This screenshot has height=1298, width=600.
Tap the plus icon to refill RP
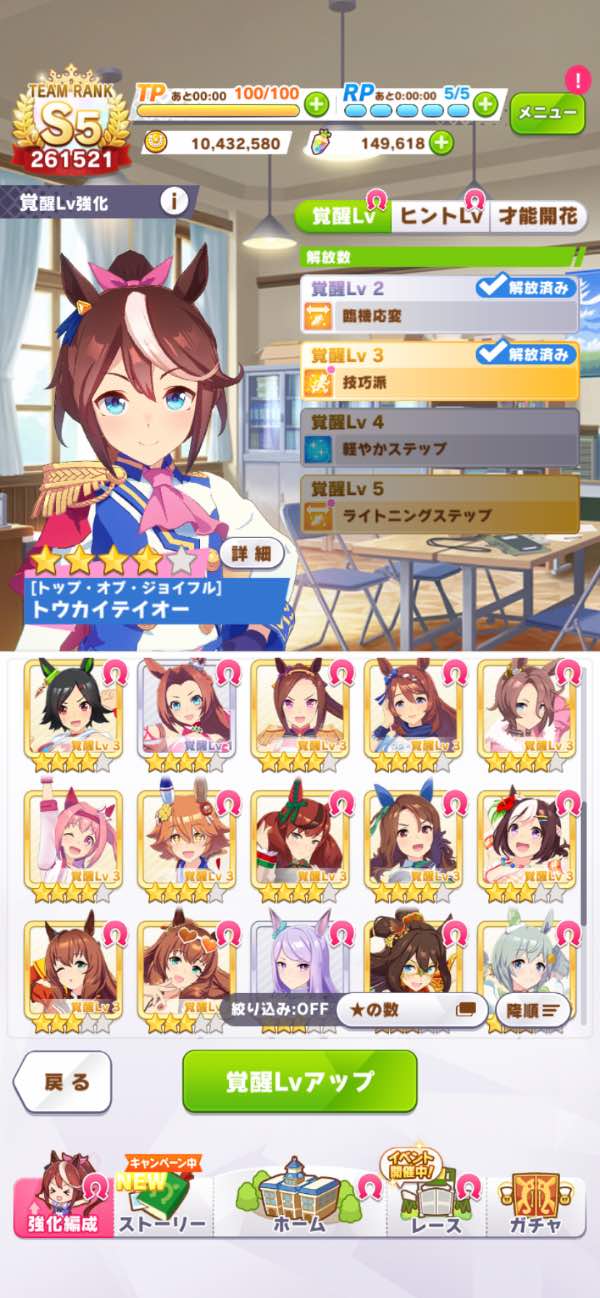tap(485, 104)
